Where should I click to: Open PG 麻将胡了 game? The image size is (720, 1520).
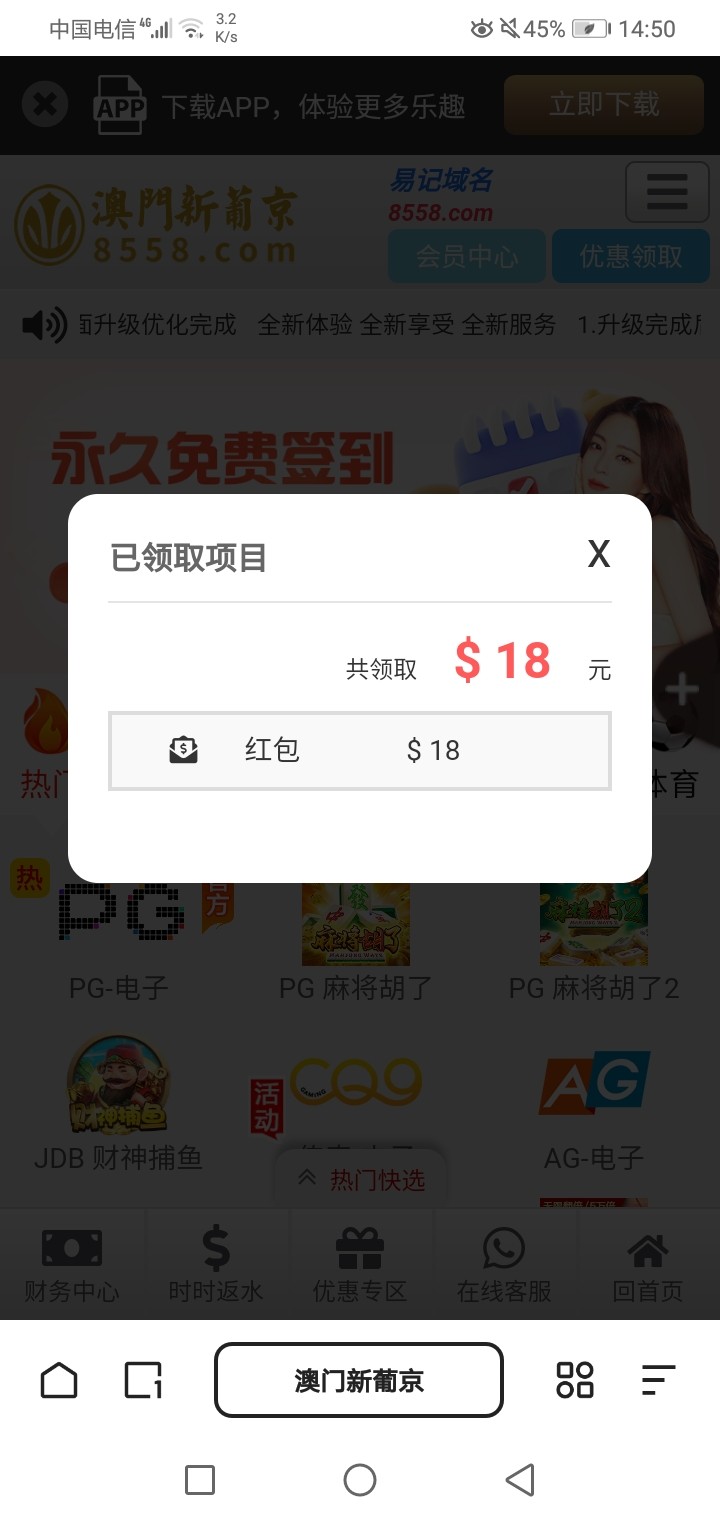tap(356, 930)
